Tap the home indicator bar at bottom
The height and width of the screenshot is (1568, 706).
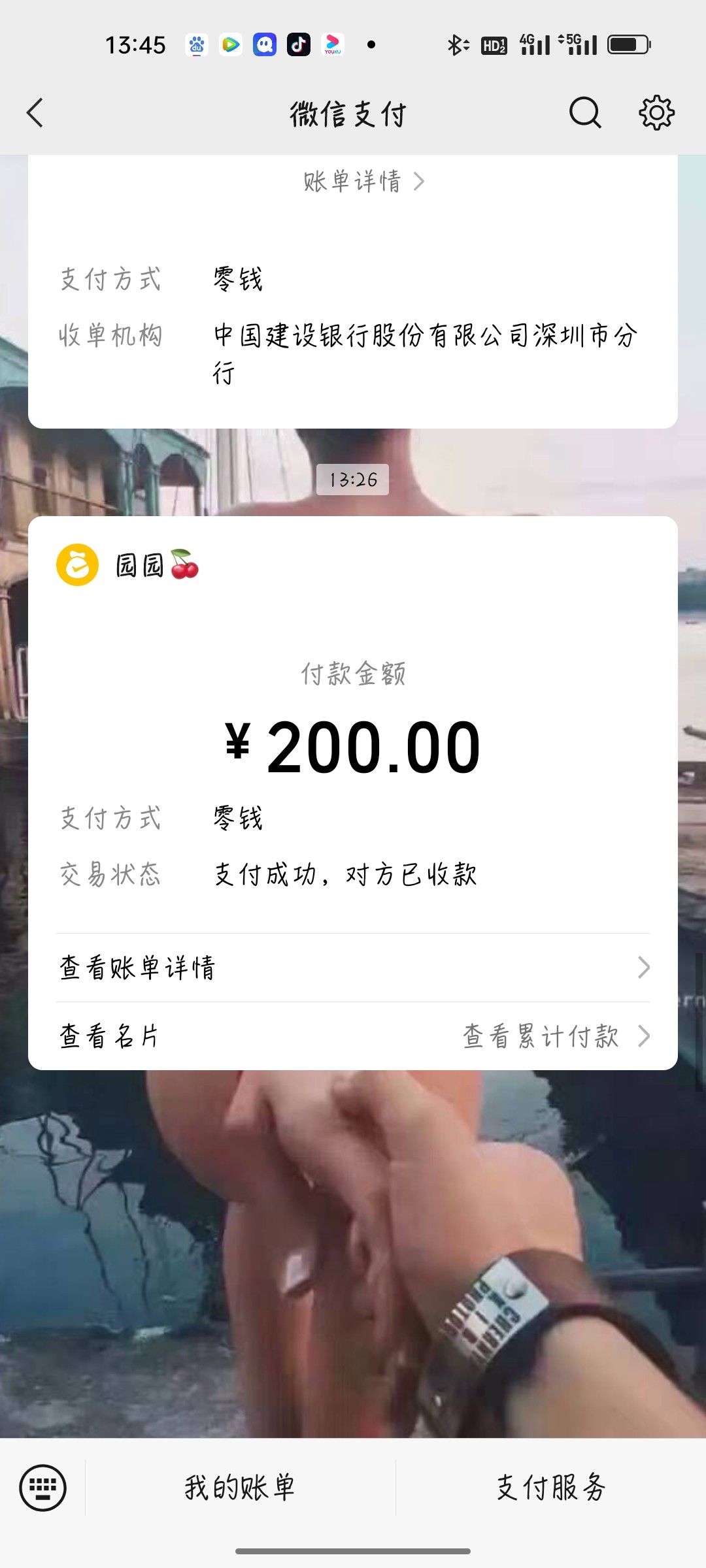[352, 1550]
